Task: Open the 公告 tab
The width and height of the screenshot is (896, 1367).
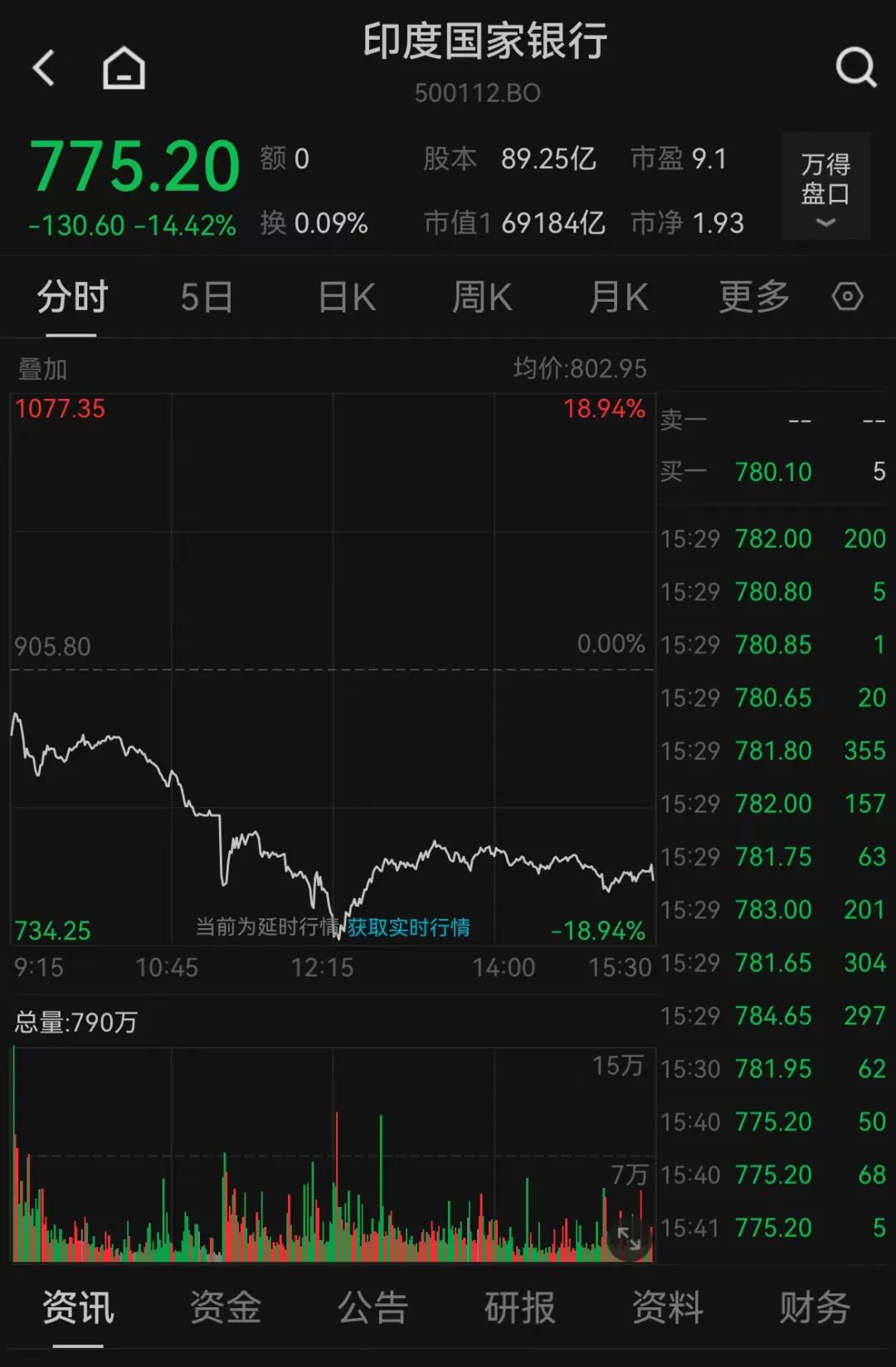Action: 373,1307
